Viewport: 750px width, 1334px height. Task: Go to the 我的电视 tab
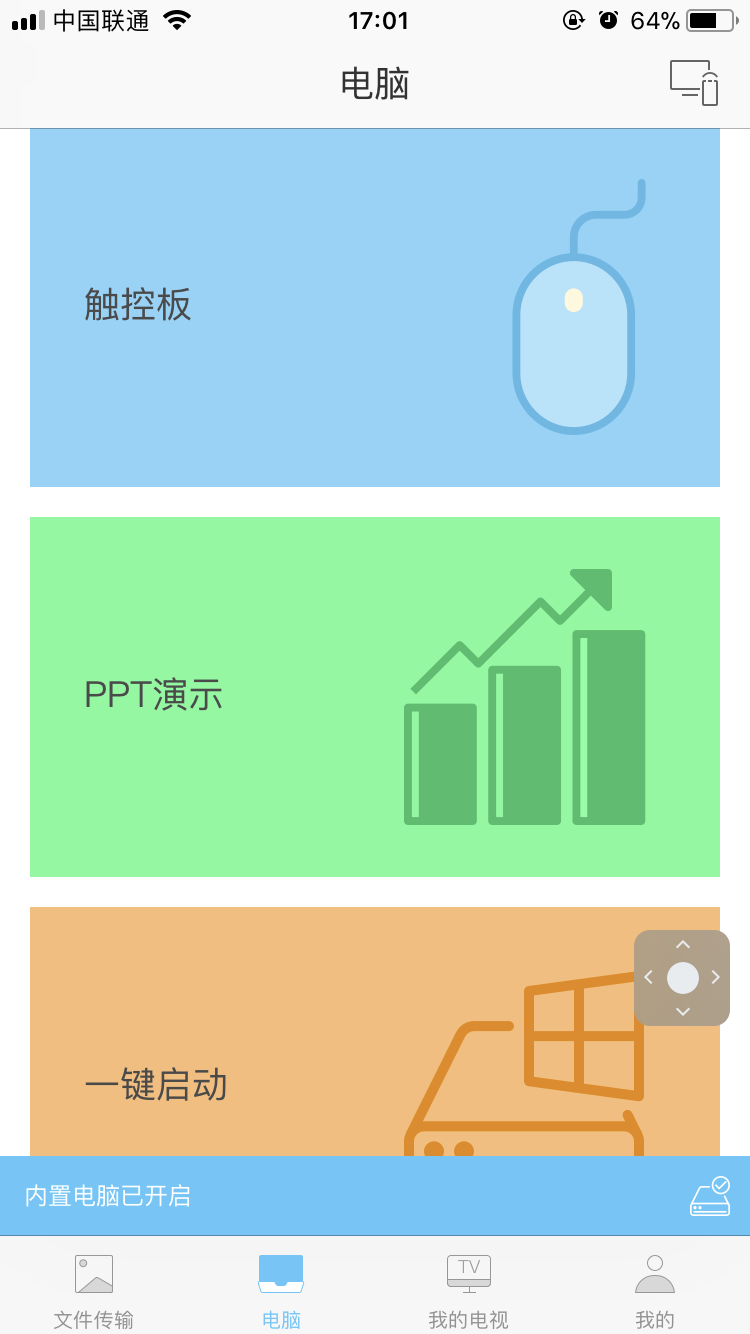pos(468,1290)
